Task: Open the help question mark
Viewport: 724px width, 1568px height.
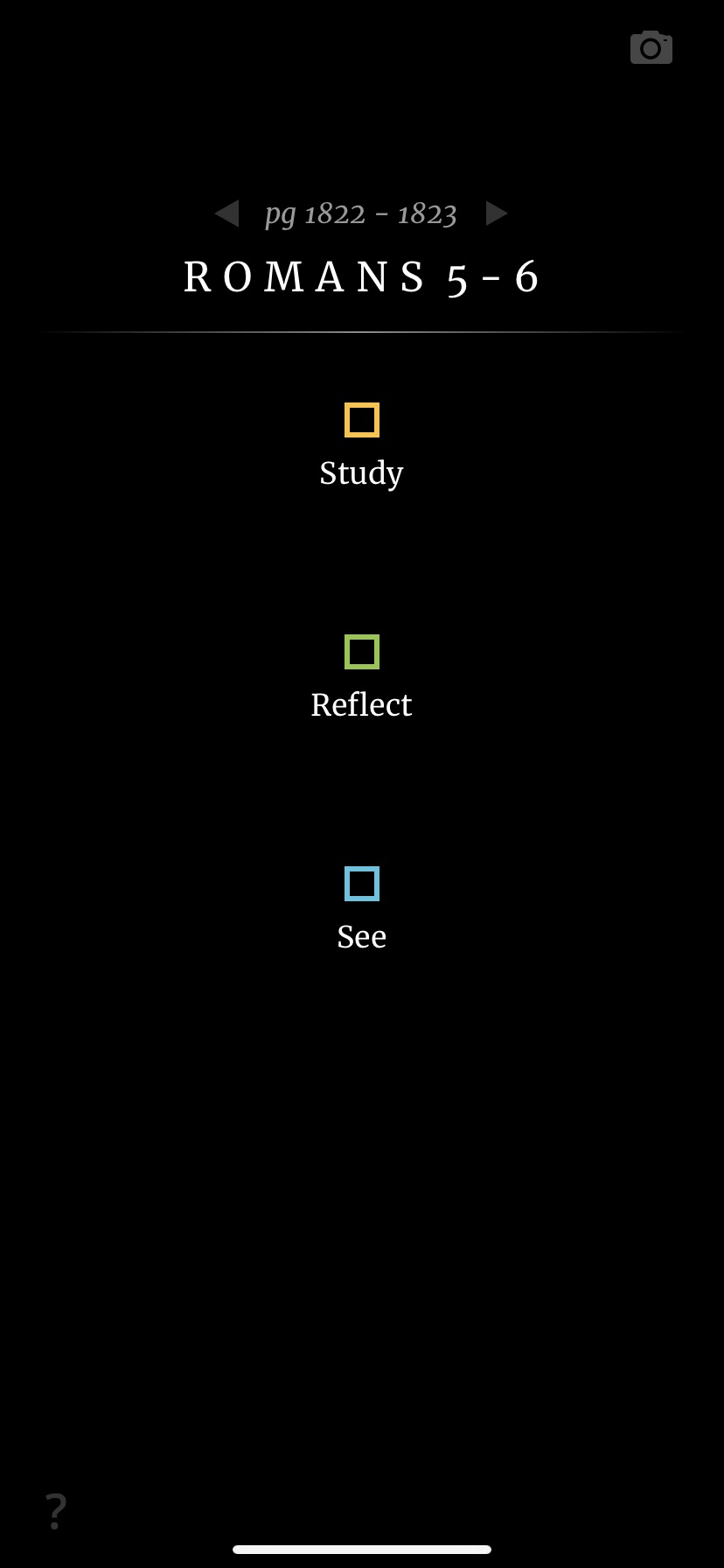Action: [56, 1511]
